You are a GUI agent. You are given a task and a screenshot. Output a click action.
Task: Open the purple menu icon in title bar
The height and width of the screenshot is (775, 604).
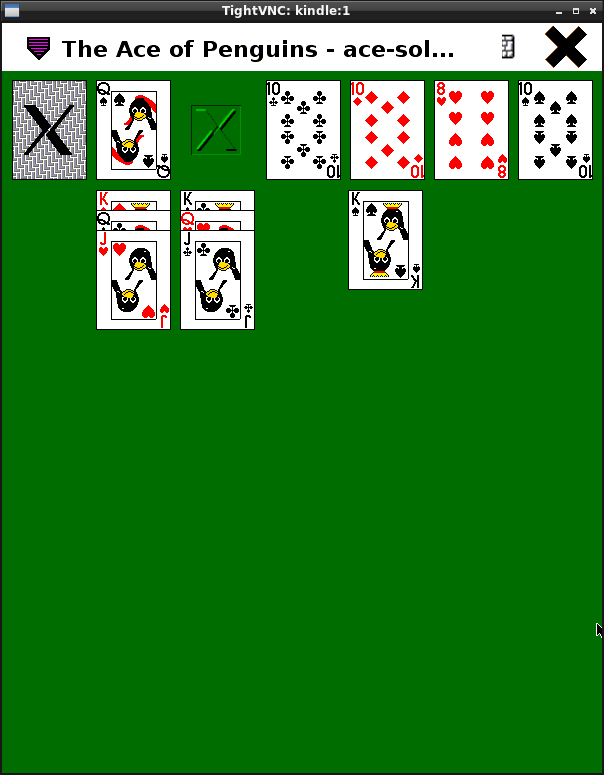38,48
